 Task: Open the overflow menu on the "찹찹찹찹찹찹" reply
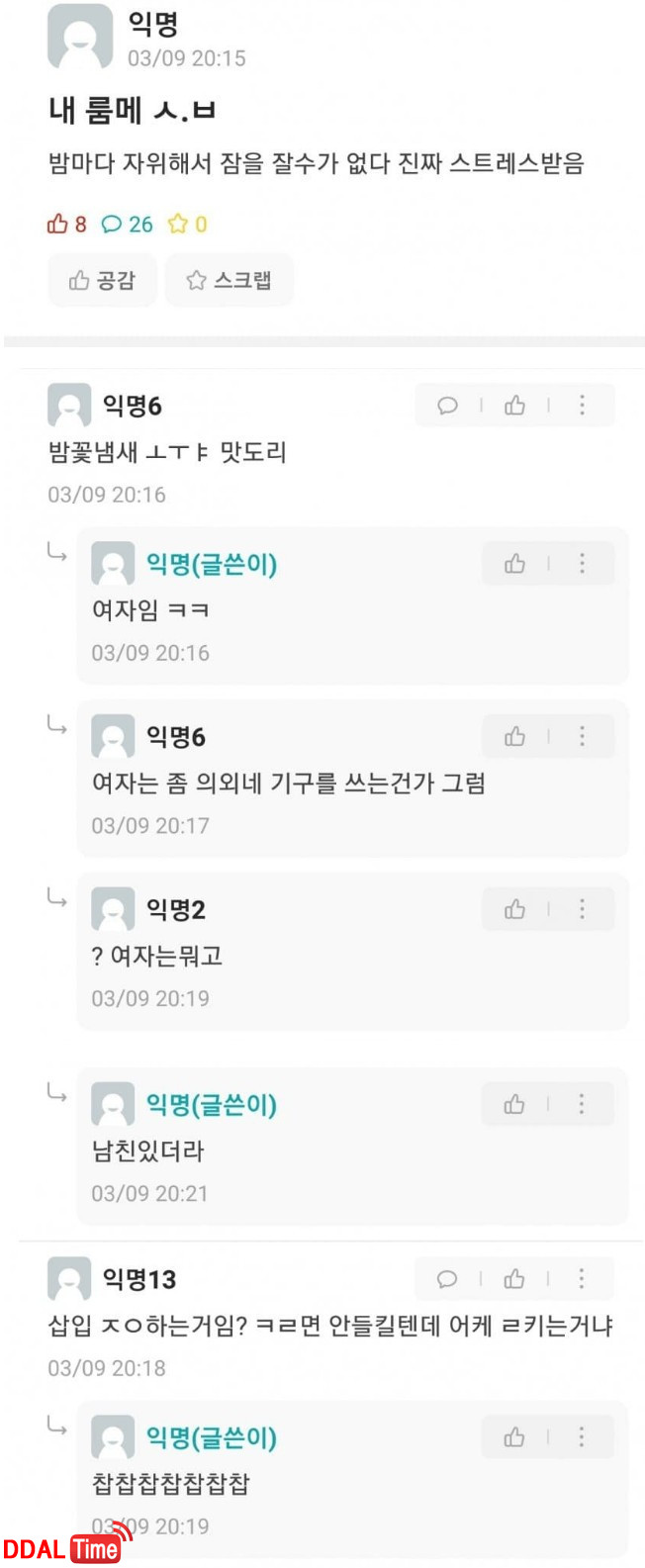pos(582,1437)
